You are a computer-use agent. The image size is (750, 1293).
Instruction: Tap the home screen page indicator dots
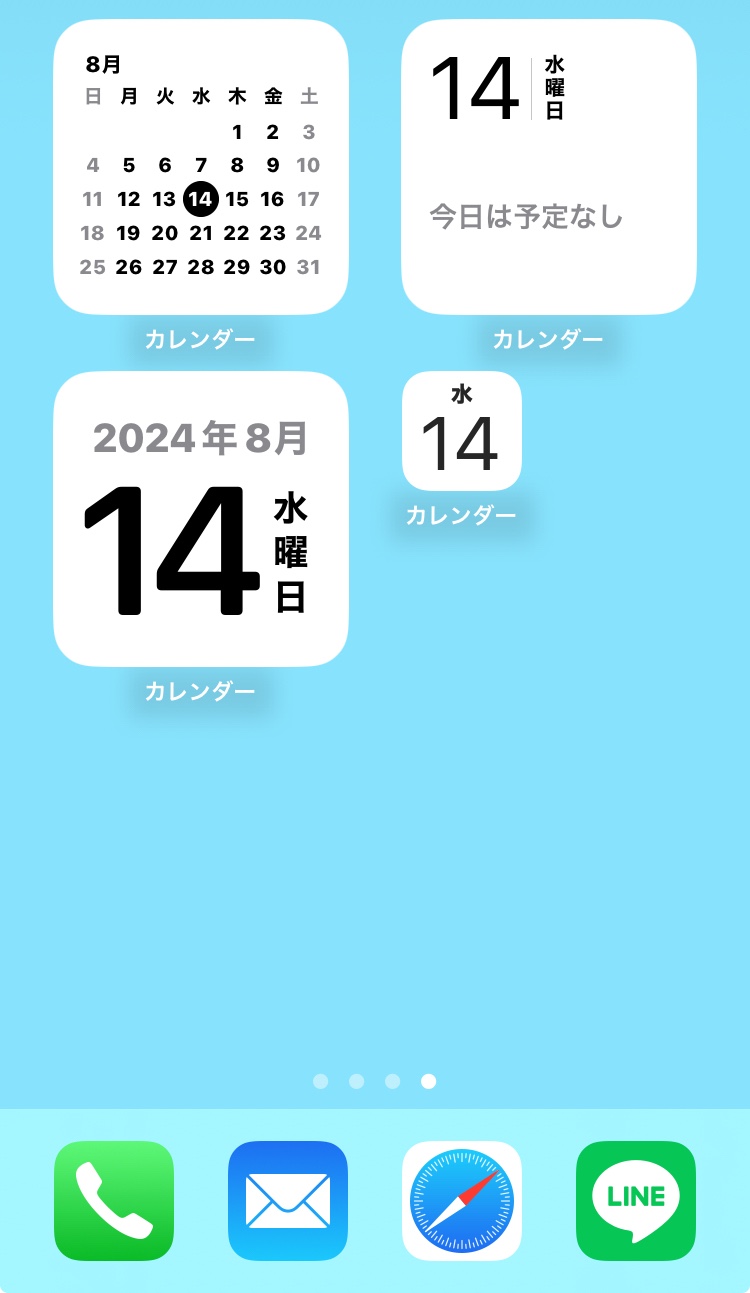tap(375, 1081)
